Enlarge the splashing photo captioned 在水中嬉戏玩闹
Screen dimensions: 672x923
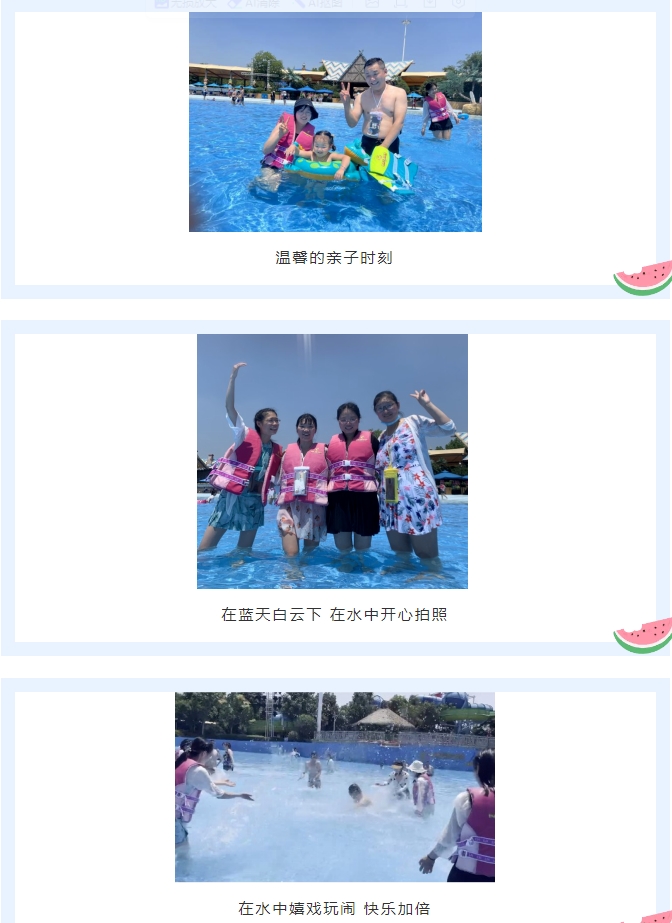(x=334, y=787)
